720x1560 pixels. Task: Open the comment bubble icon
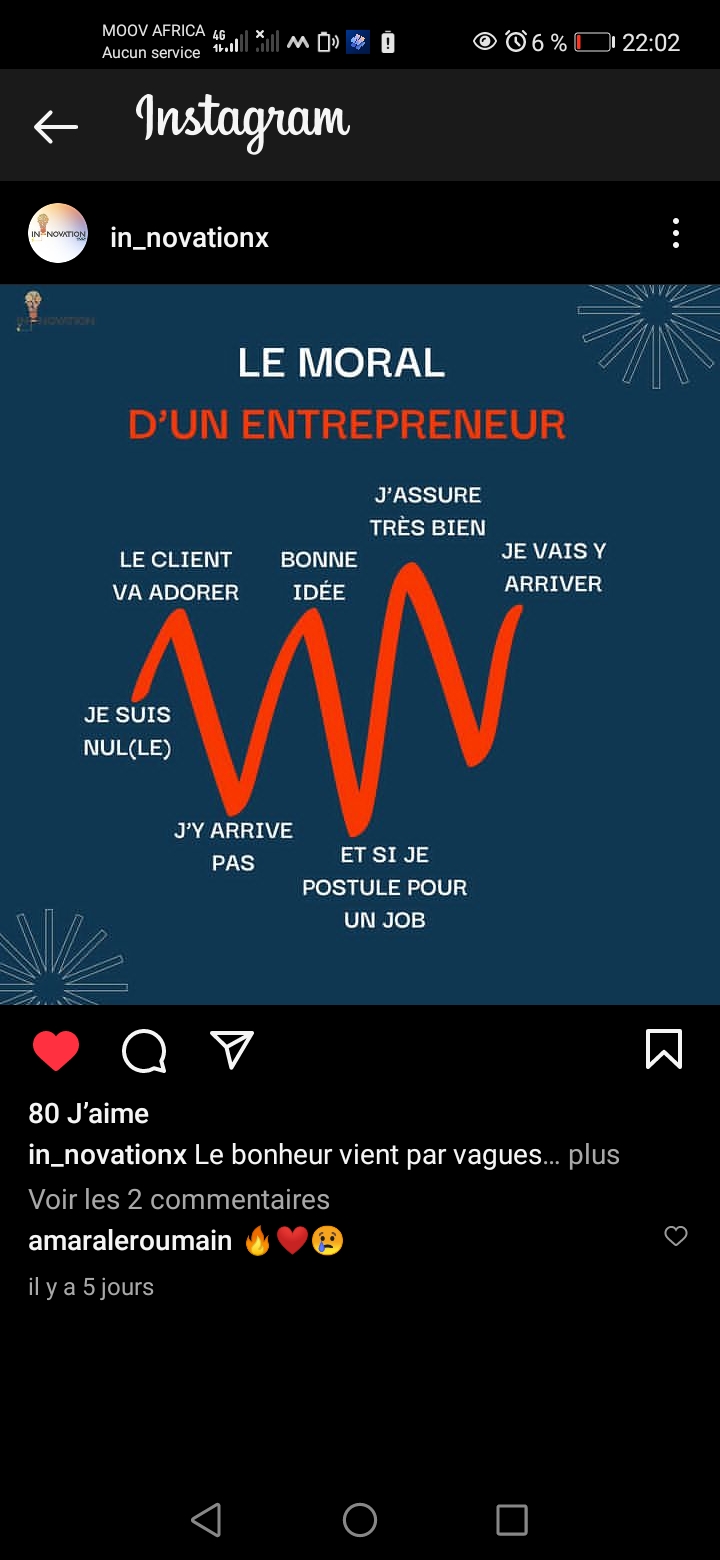[144, 1051]
